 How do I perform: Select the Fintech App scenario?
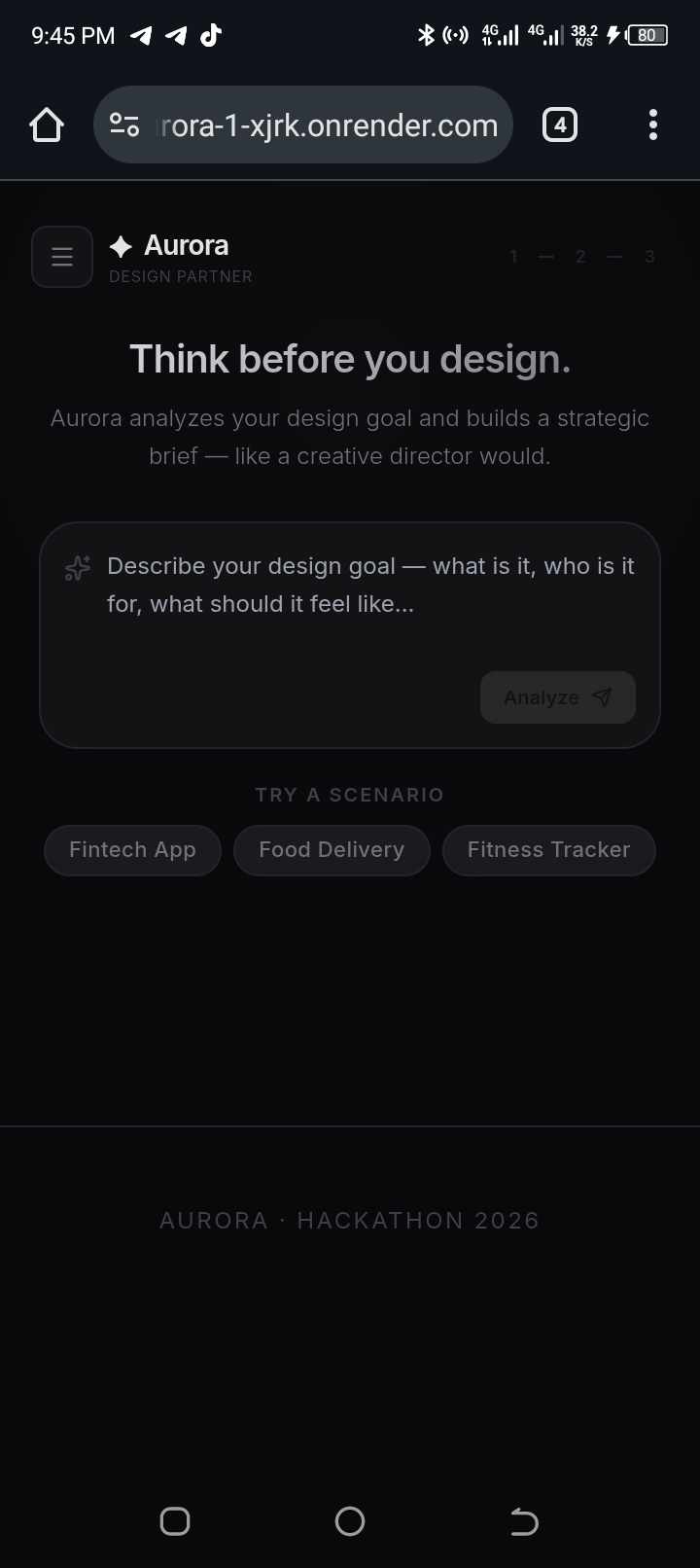(132, 850)
